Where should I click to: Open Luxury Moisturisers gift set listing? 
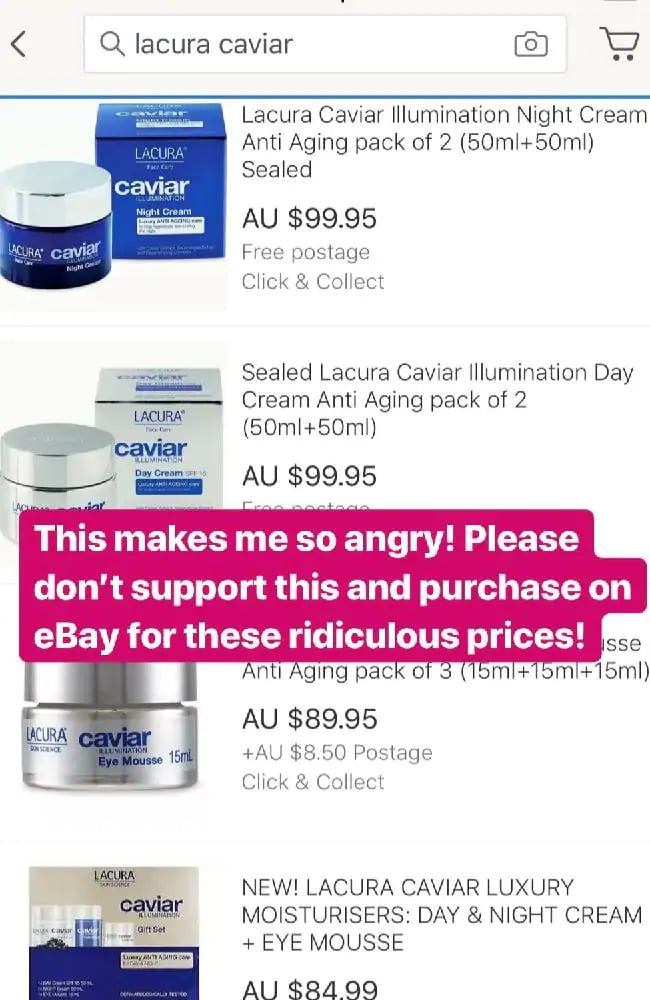tap(442, 914)
